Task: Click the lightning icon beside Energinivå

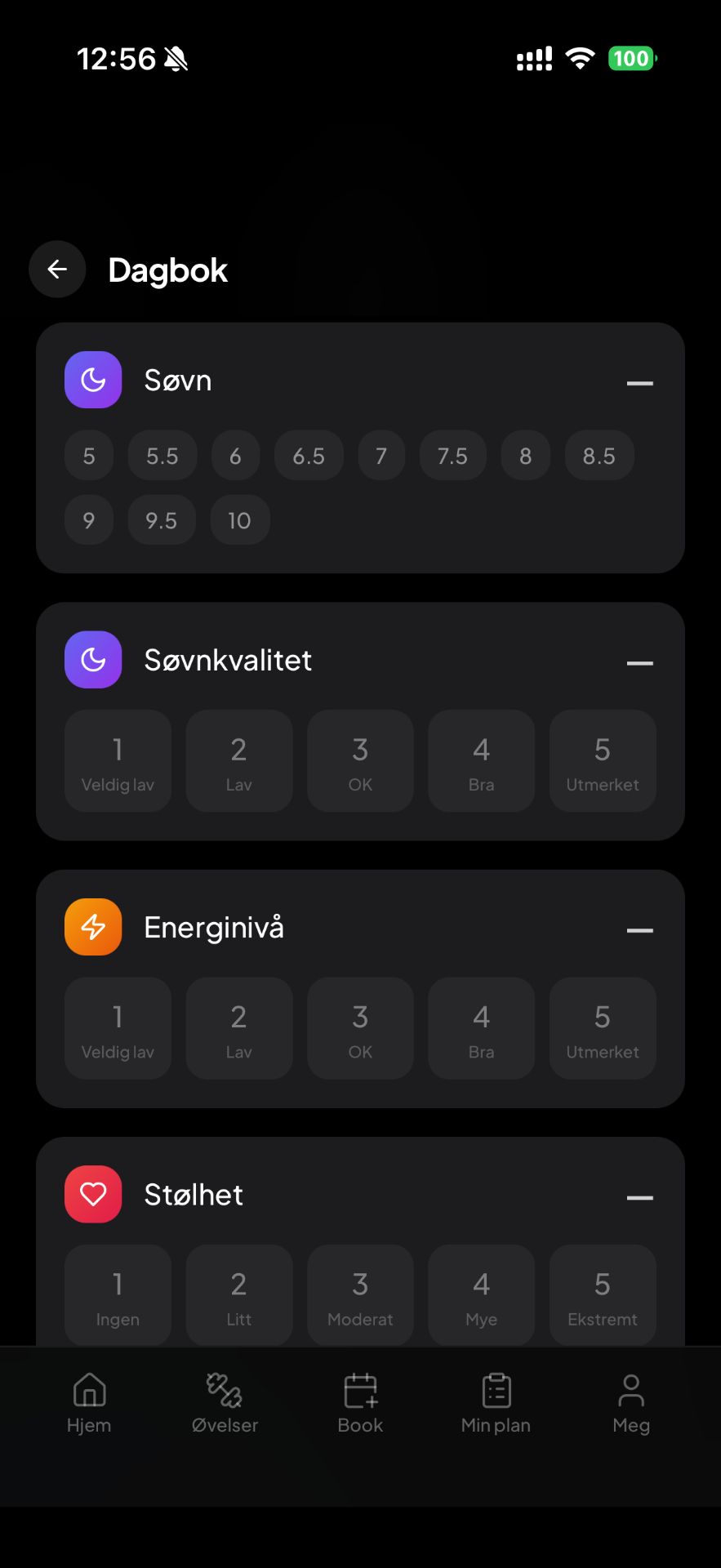Action: [x=92, y=926]
